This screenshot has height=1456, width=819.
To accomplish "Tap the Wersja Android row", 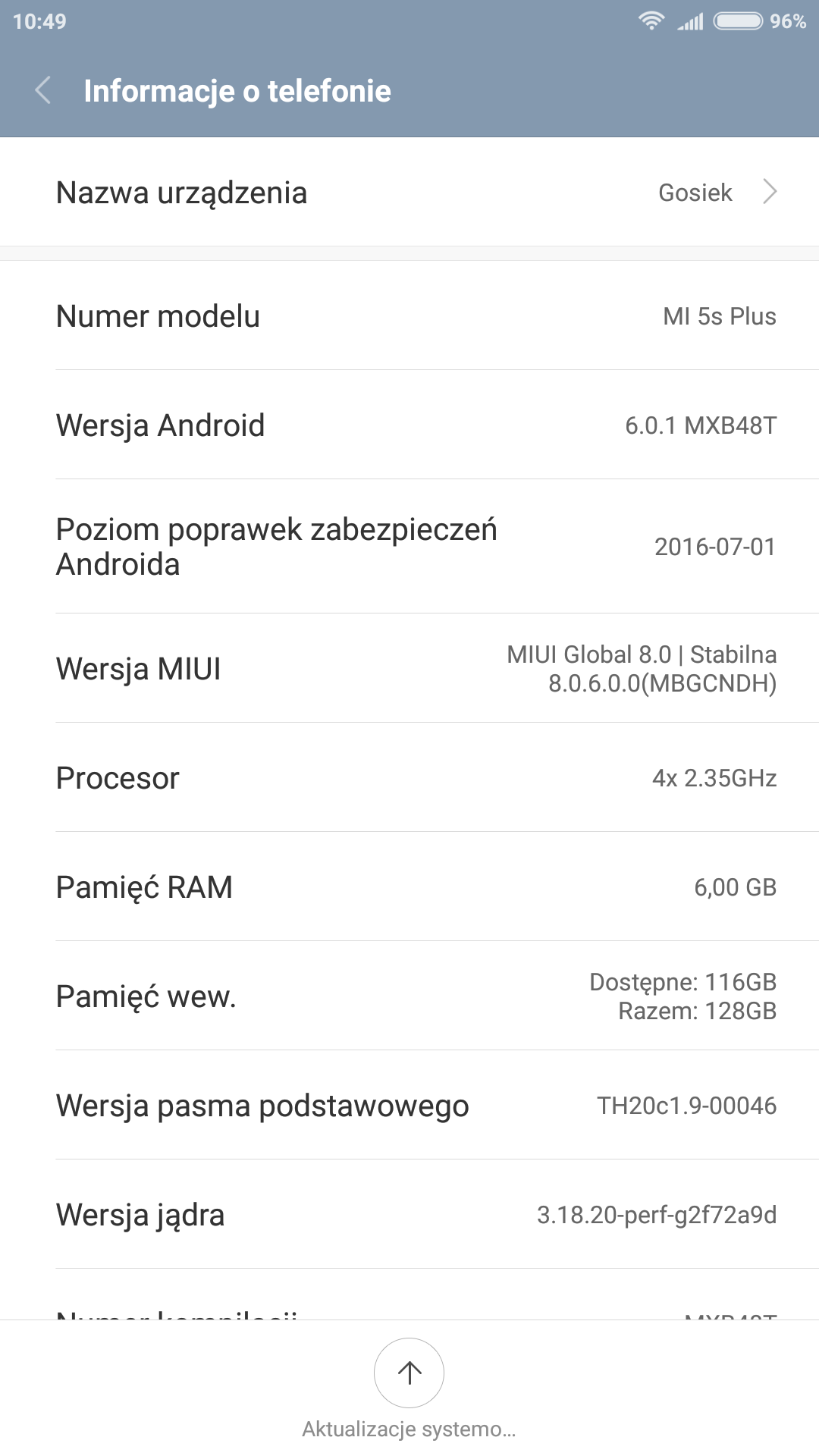I will click(409, 425).
